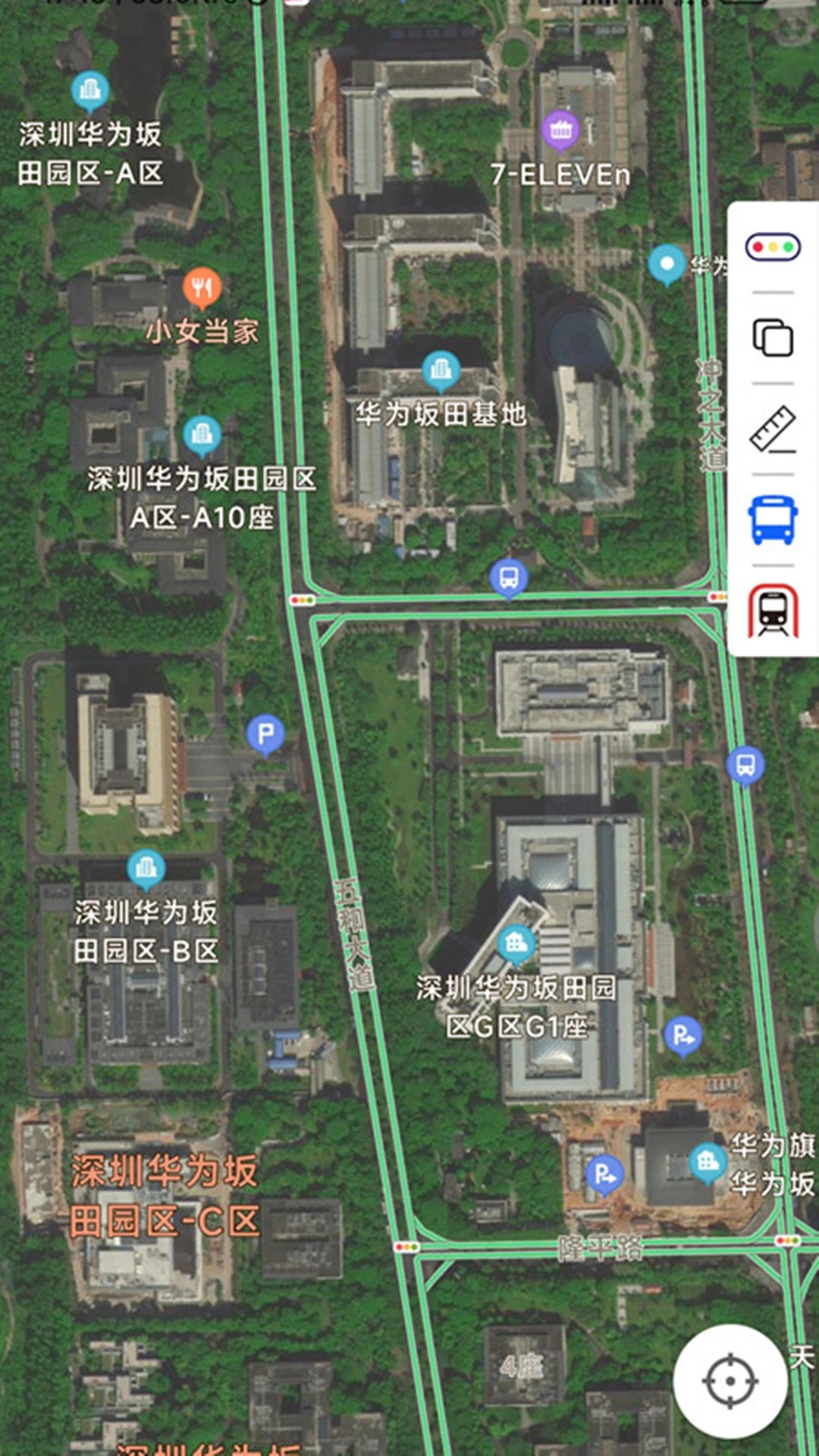This screenshot has height=1456, width=819.
Task: Click the 7-ELEVEn store marker
Action: 561,130
